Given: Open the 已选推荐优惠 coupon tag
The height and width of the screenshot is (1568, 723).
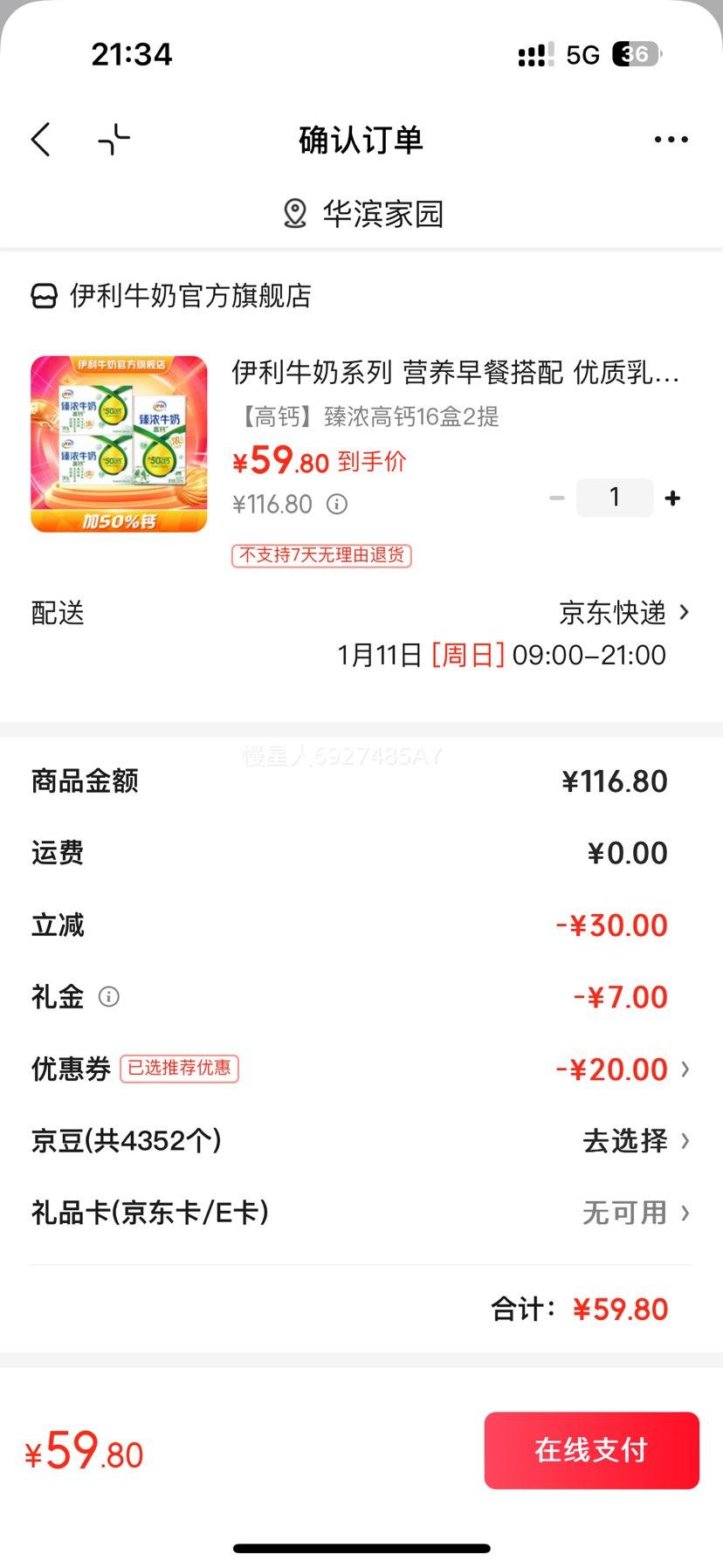Looking at the screenshot, I should click(x=179, y=1069).
